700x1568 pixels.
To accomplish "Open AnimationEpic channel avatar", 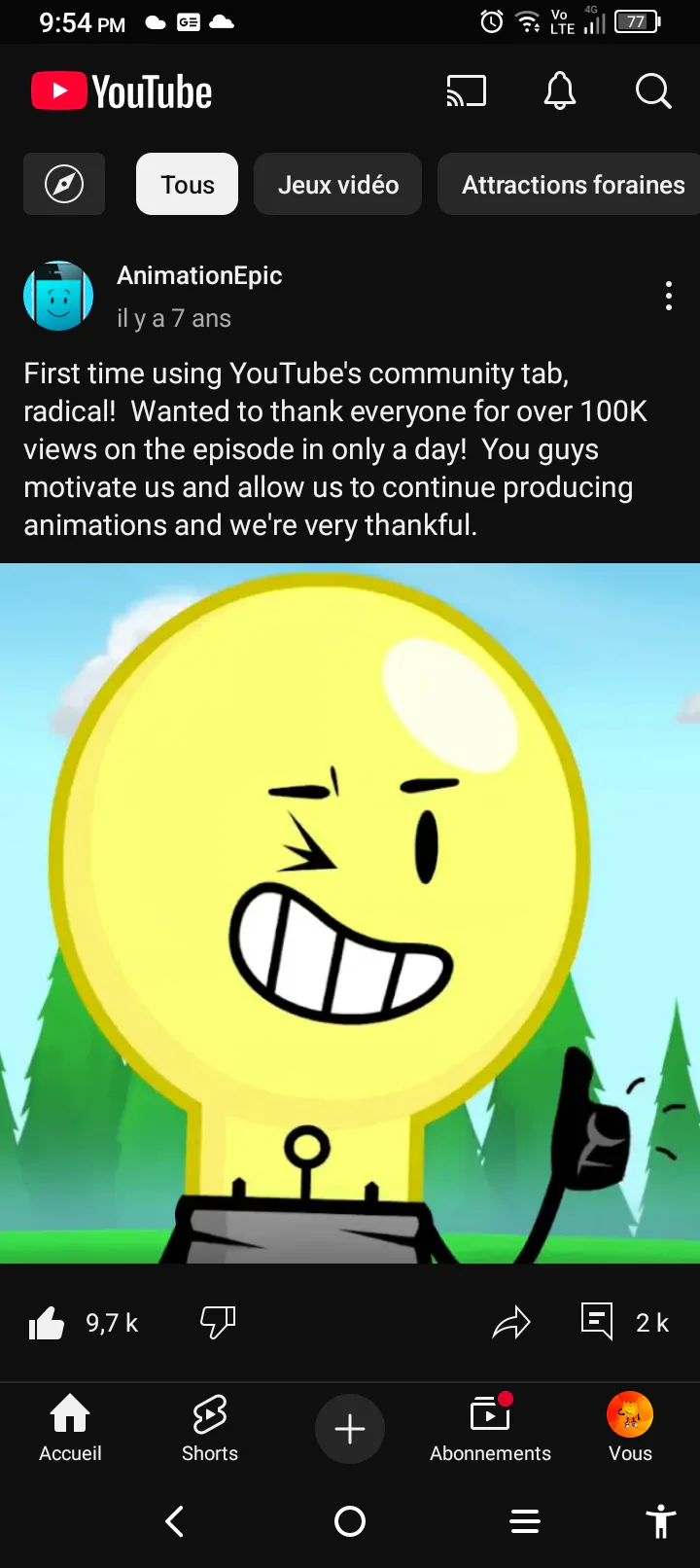I will tap(58, 296).
